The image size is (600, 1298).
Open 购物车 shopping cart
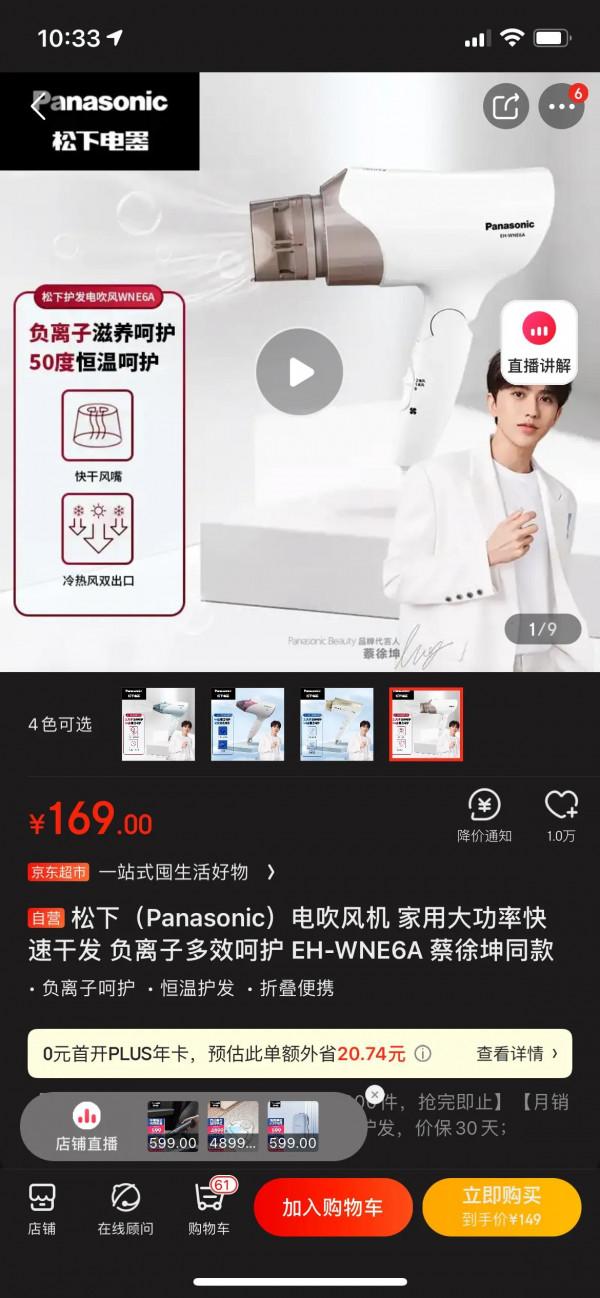click(209, 1208)
